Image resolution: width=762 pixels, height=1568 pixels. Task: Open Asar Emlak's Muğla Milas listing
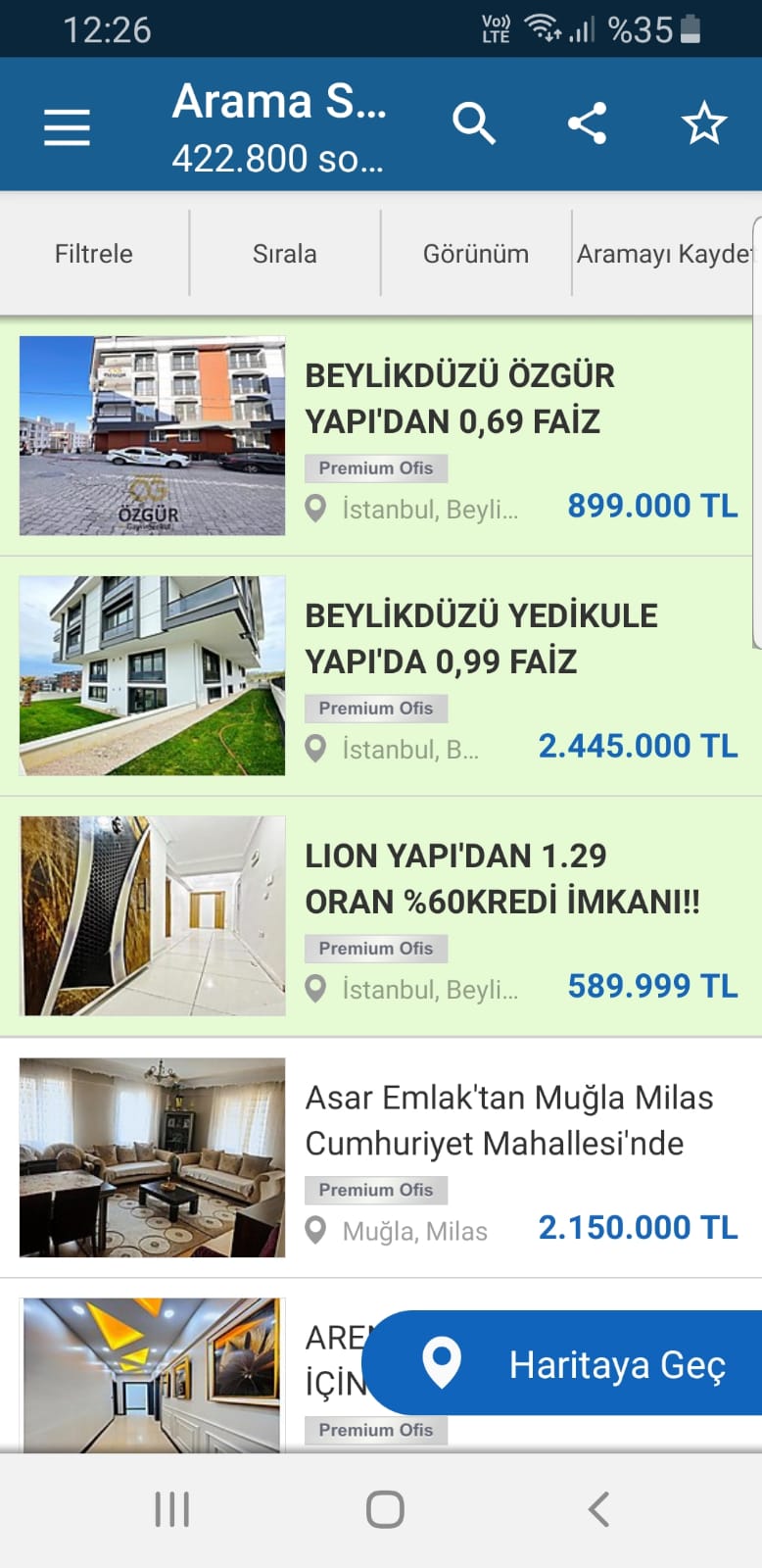click(x=381, y=1157)
